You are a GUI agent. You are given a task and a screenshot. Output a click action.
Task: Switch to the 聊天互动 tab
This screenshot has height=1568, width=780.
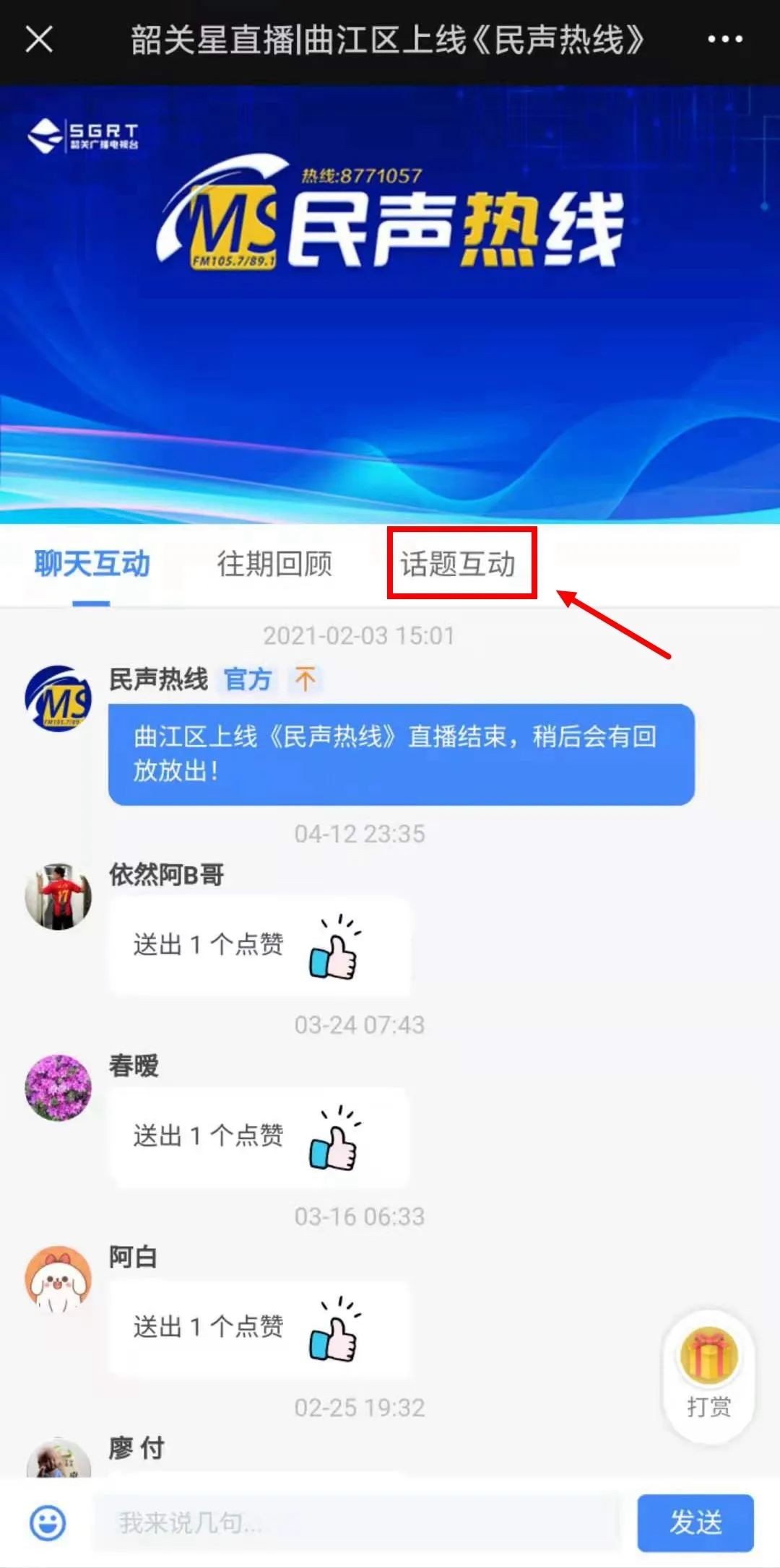[x=92, y=564]
